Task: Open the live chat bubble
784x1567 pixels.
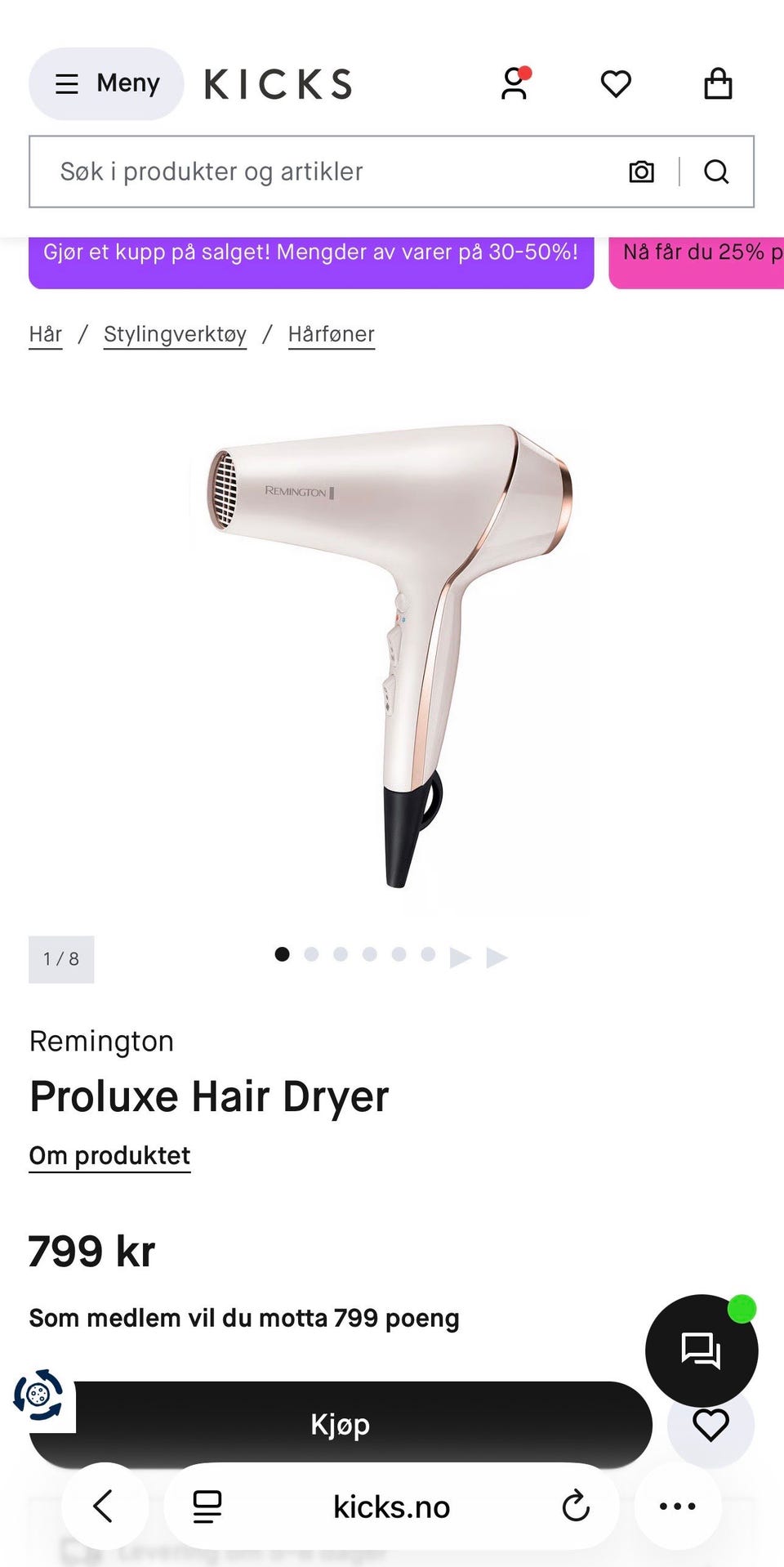Action: 702,1350
